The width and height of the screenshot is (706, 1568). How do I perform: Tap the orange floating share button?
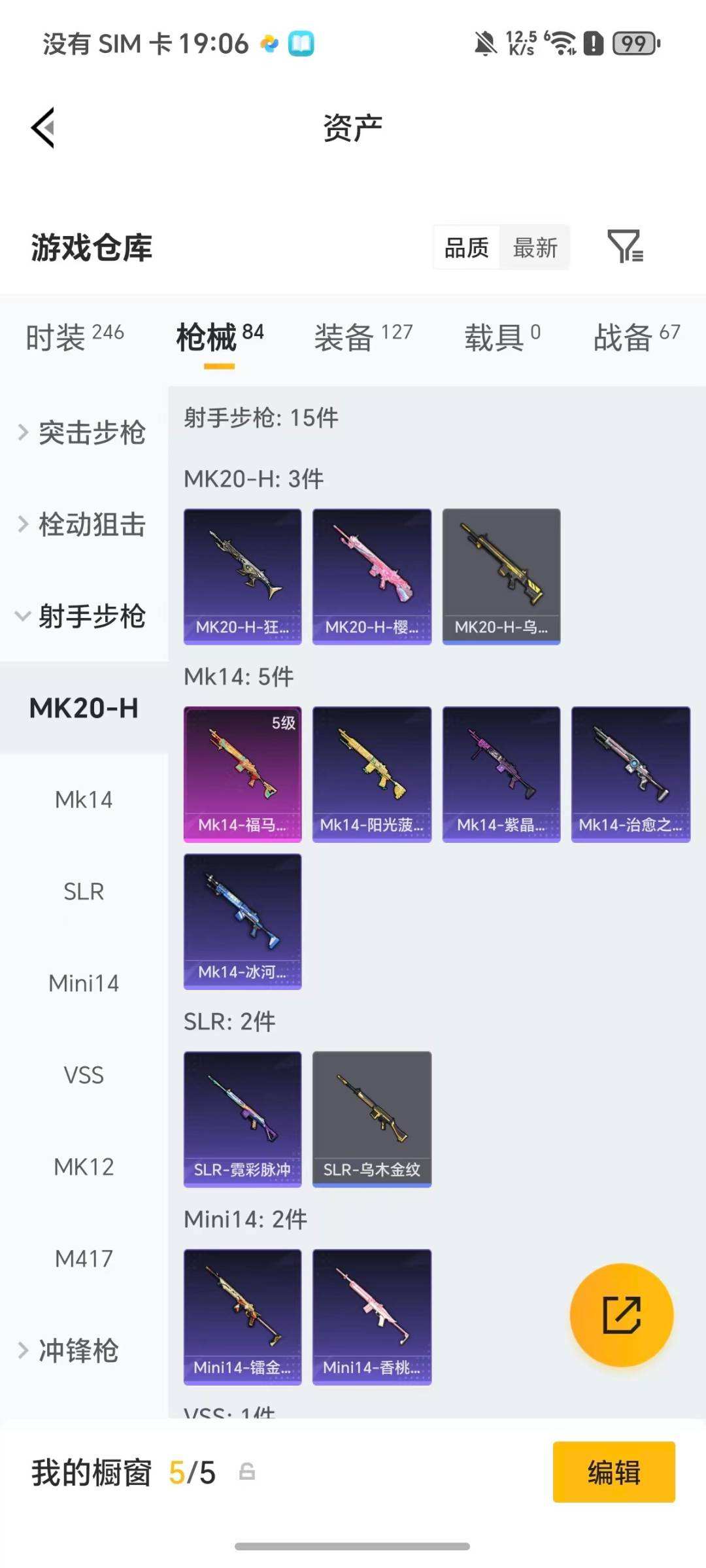tap(621, 1315)
